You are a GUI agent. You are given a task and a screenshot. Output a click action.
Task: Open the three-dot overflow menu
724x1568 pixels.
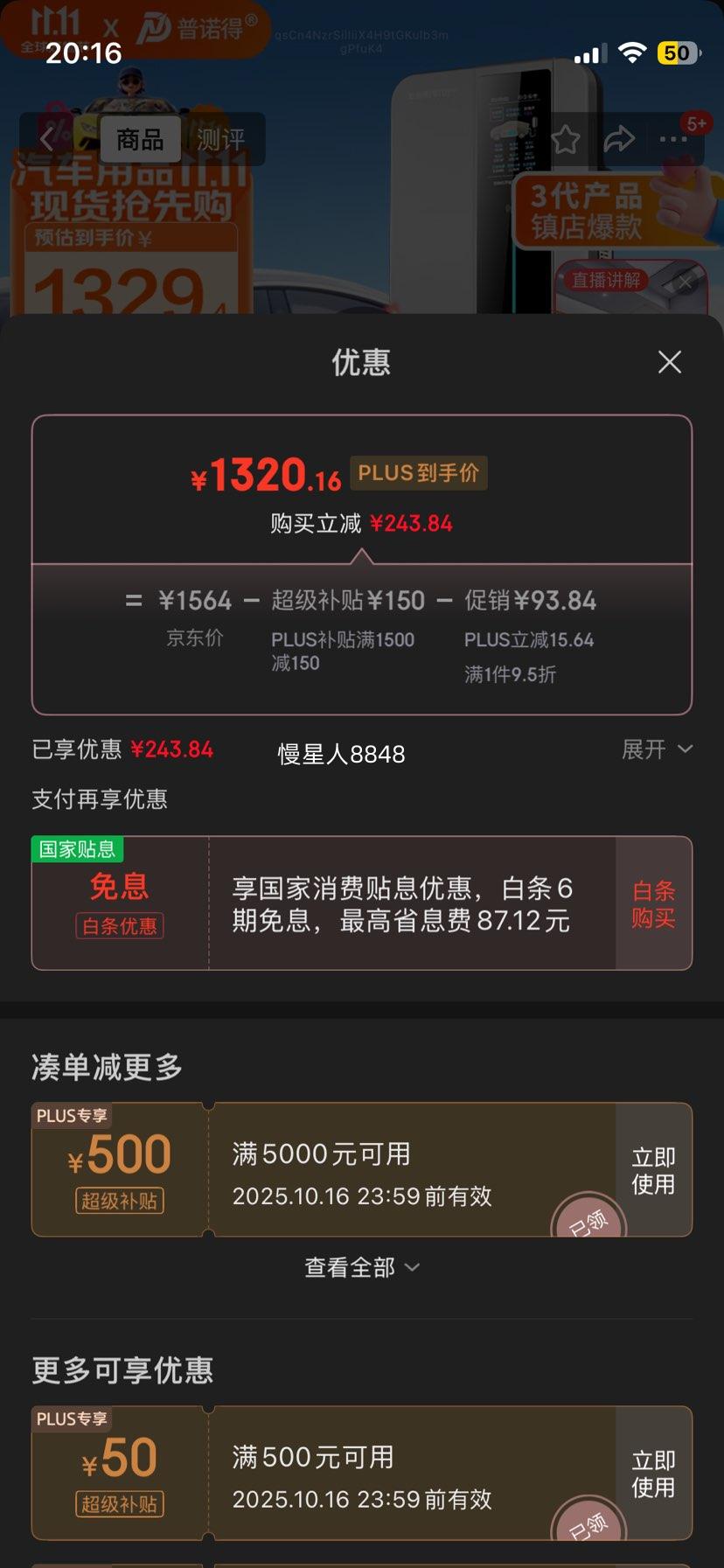coord(673,139)
